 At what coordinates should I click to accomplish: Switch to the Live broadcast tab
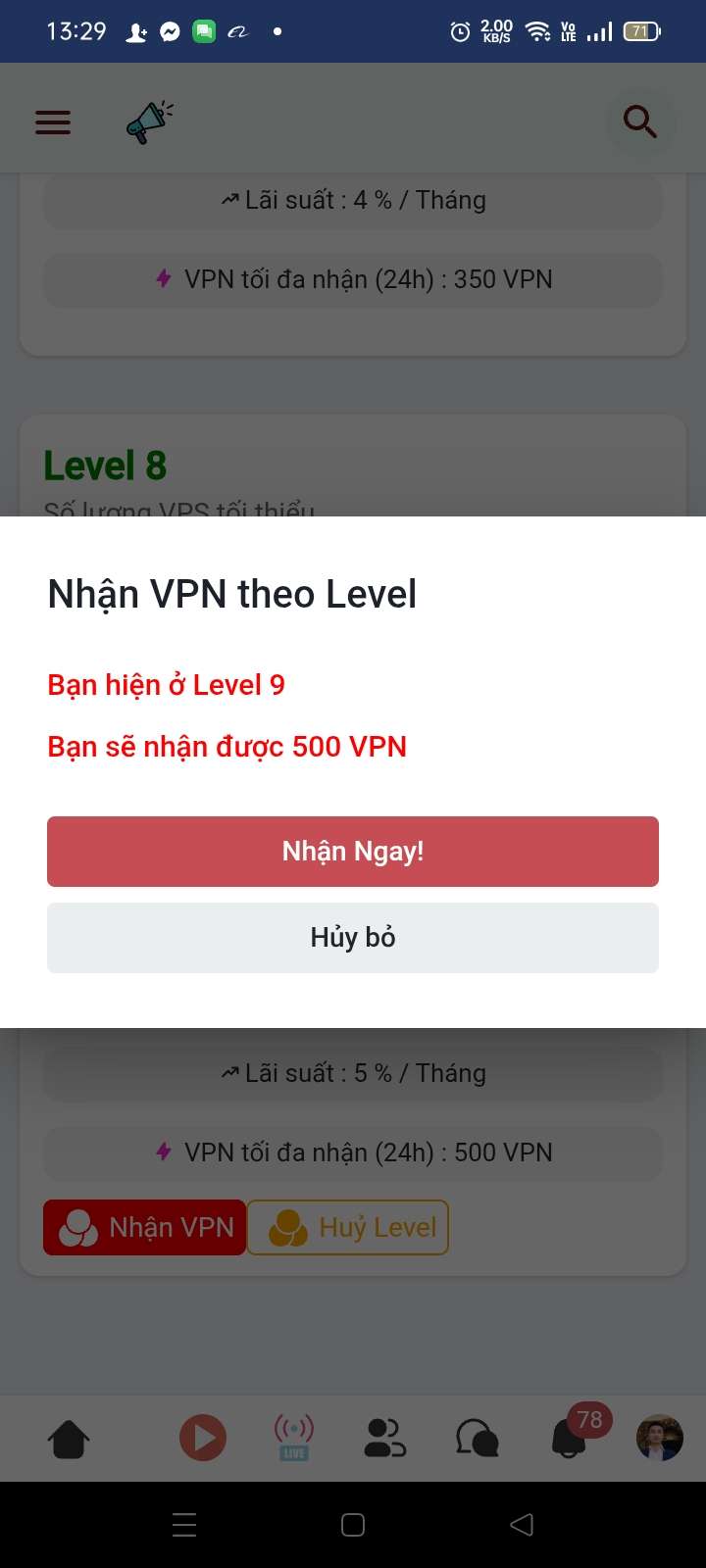click(294, 1438)
